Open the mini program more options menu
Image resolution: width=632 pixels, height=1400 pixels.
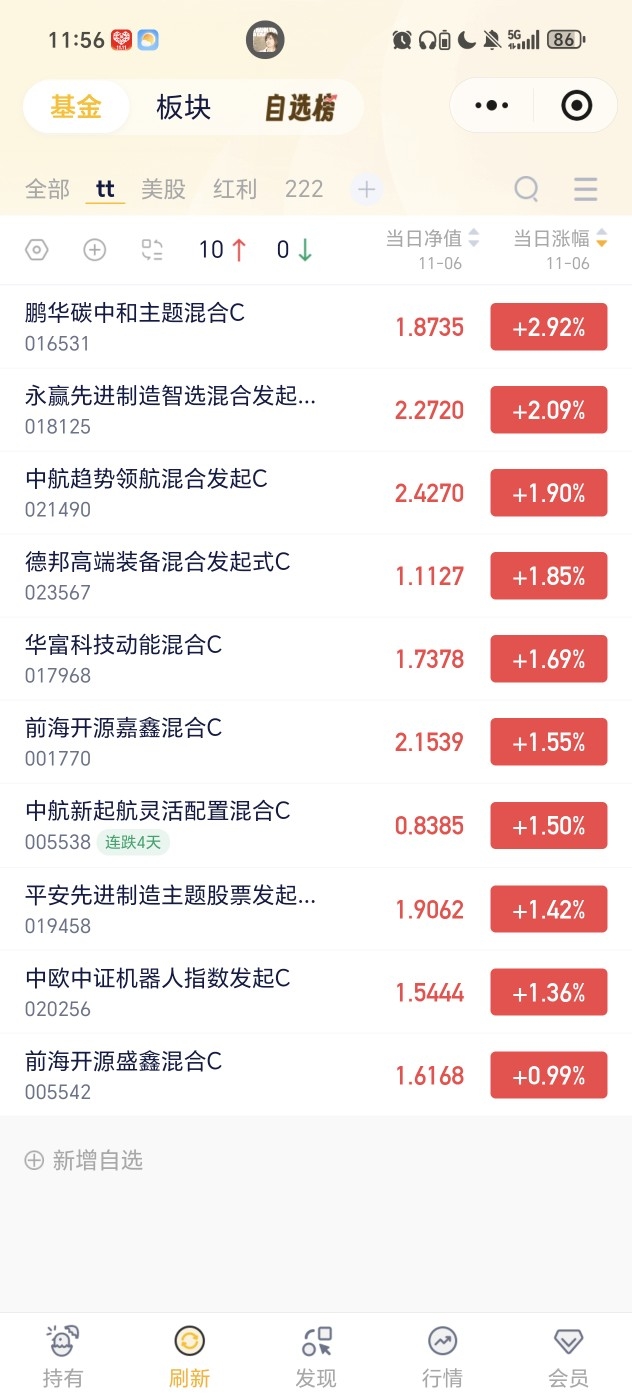491,105
